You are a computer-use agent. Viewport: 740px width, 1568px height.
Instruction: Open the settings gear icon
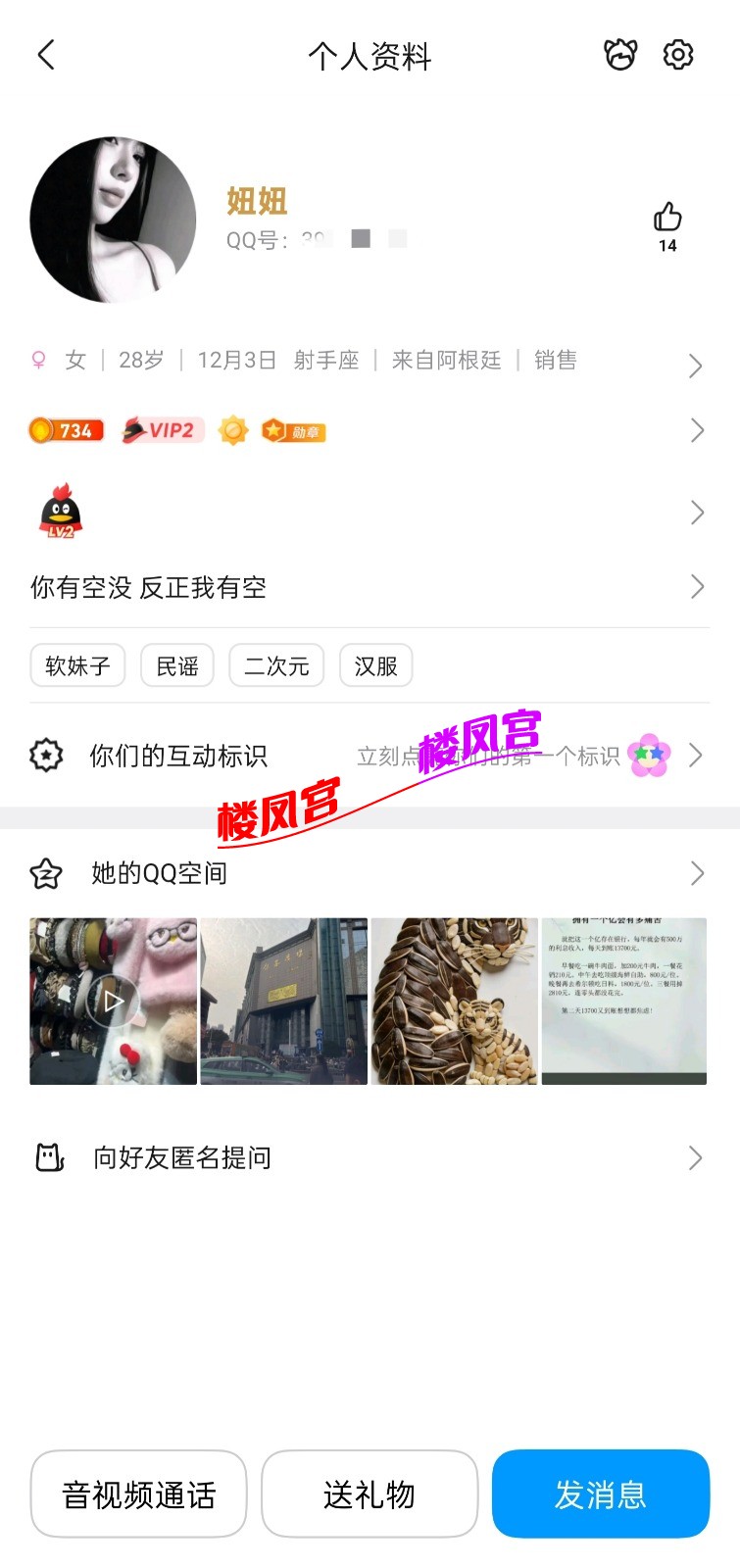click(x=678, y=55)
